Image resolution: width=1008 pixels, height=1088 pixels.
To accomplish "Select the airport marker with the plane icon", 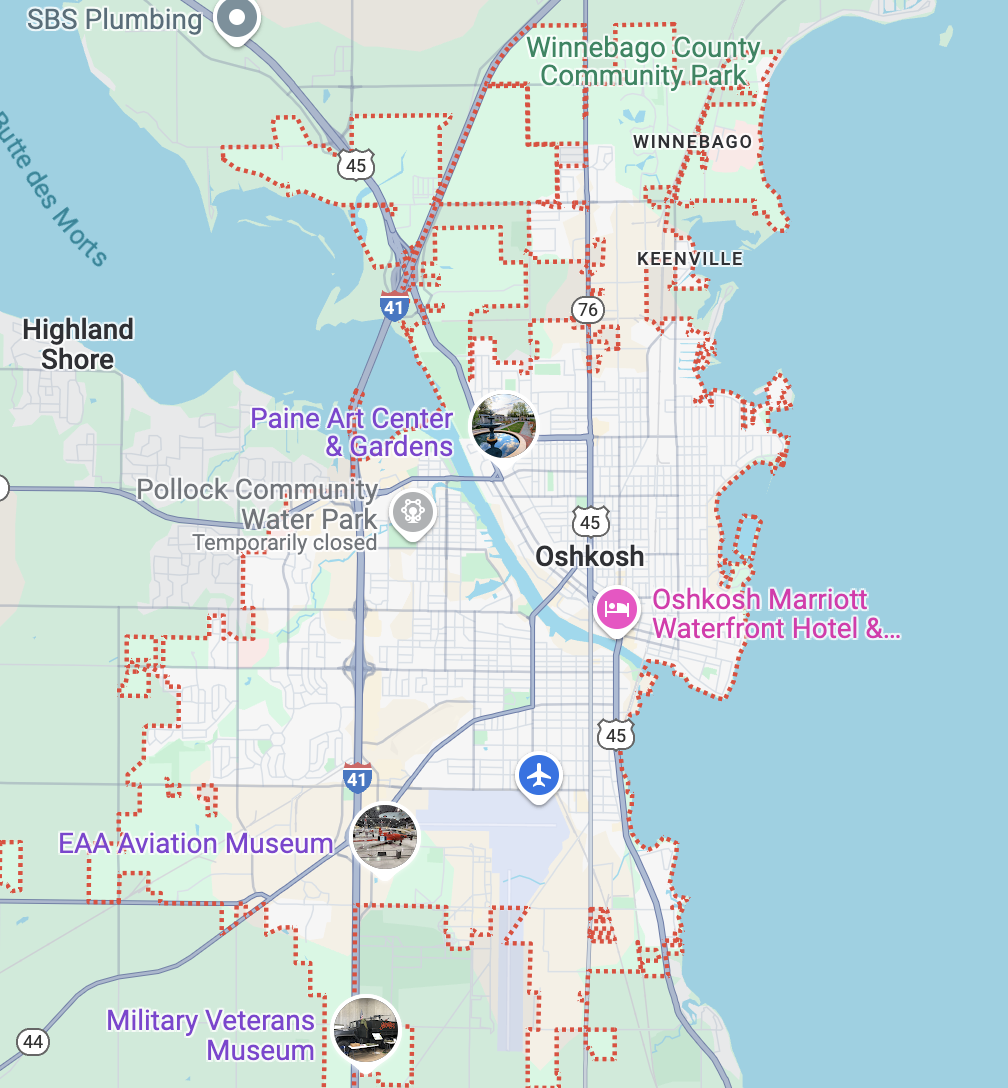I will [x=539, y=775].
